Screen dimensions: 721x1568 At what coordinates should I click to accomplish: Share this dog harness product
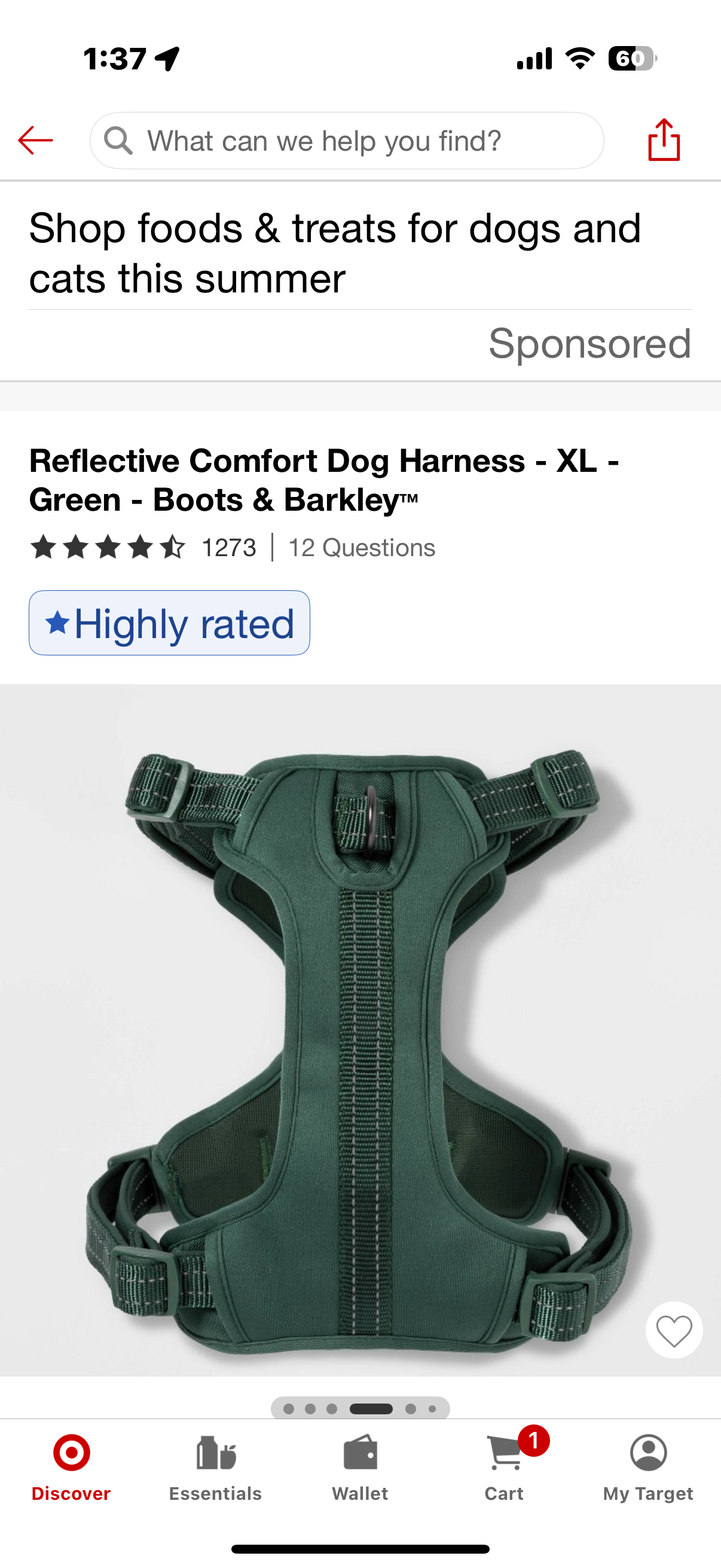tap(663, 140)
